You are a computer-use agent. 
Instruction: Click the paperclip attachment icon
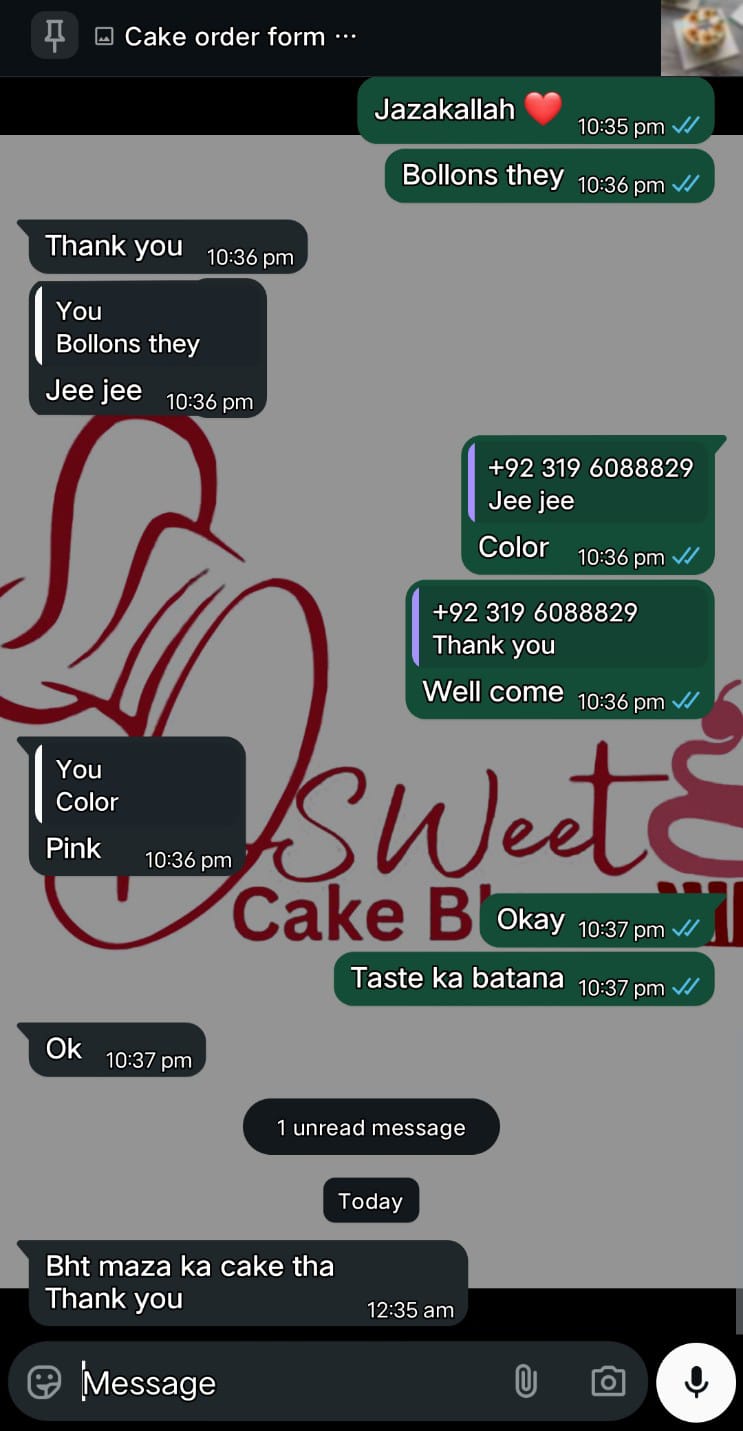pyautogui.click(x=527, y=1382)
